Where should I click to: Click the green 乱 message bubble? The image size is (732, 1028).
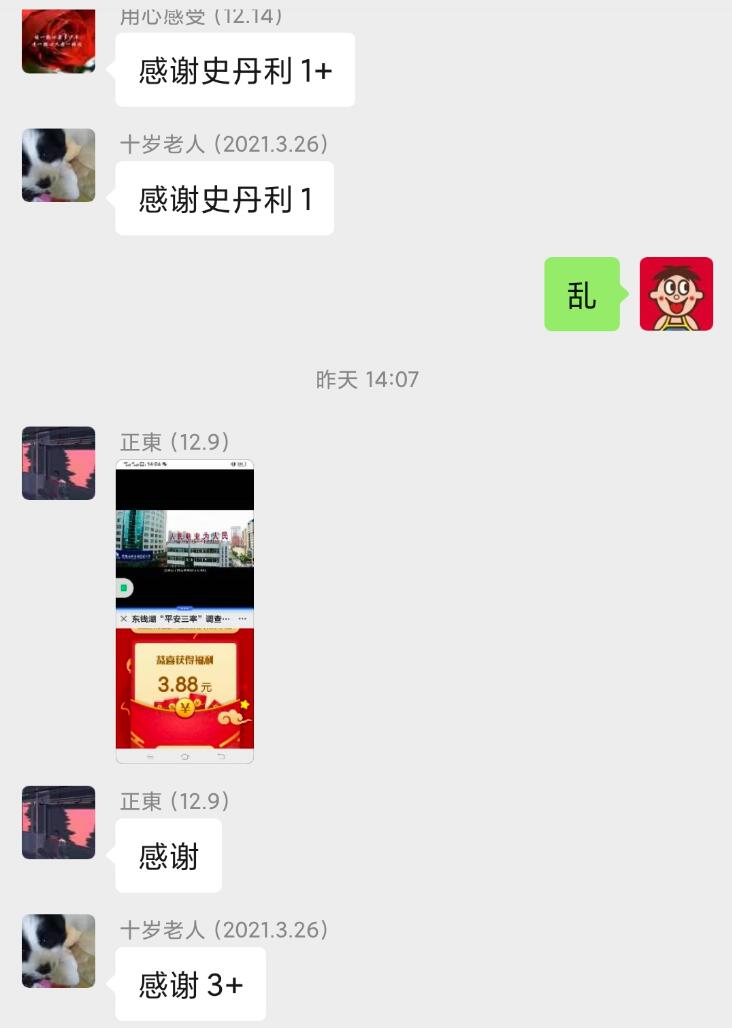(x=583, y=293)
